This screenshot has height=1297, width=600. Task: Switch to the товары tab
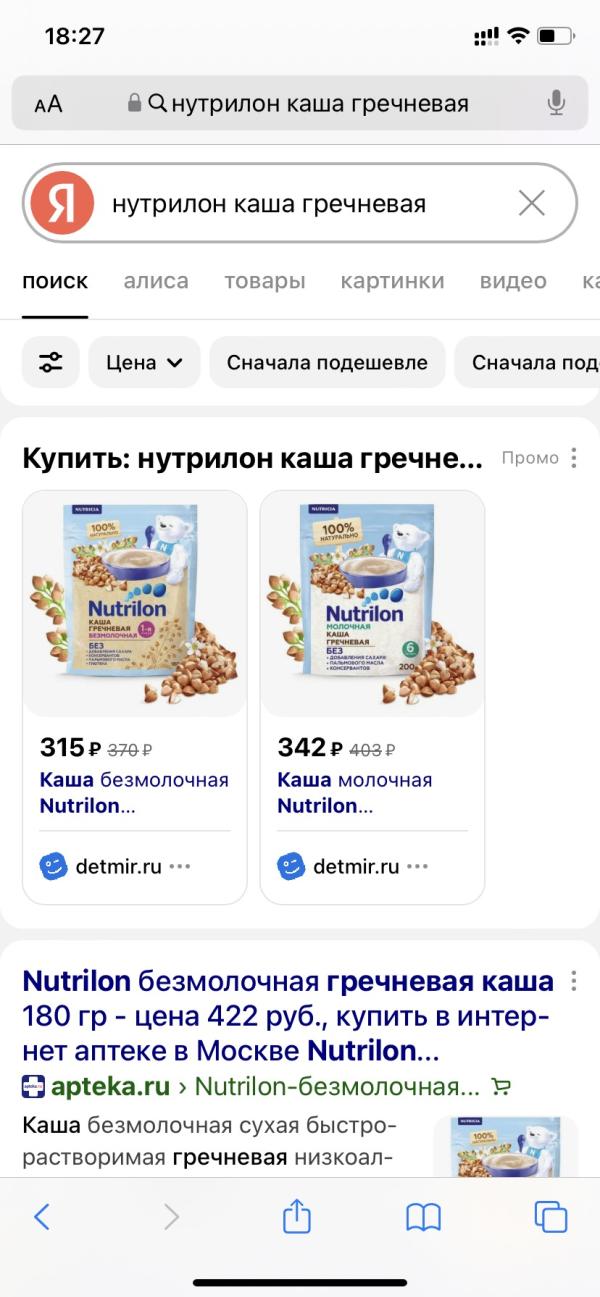(x=265, y=281)
